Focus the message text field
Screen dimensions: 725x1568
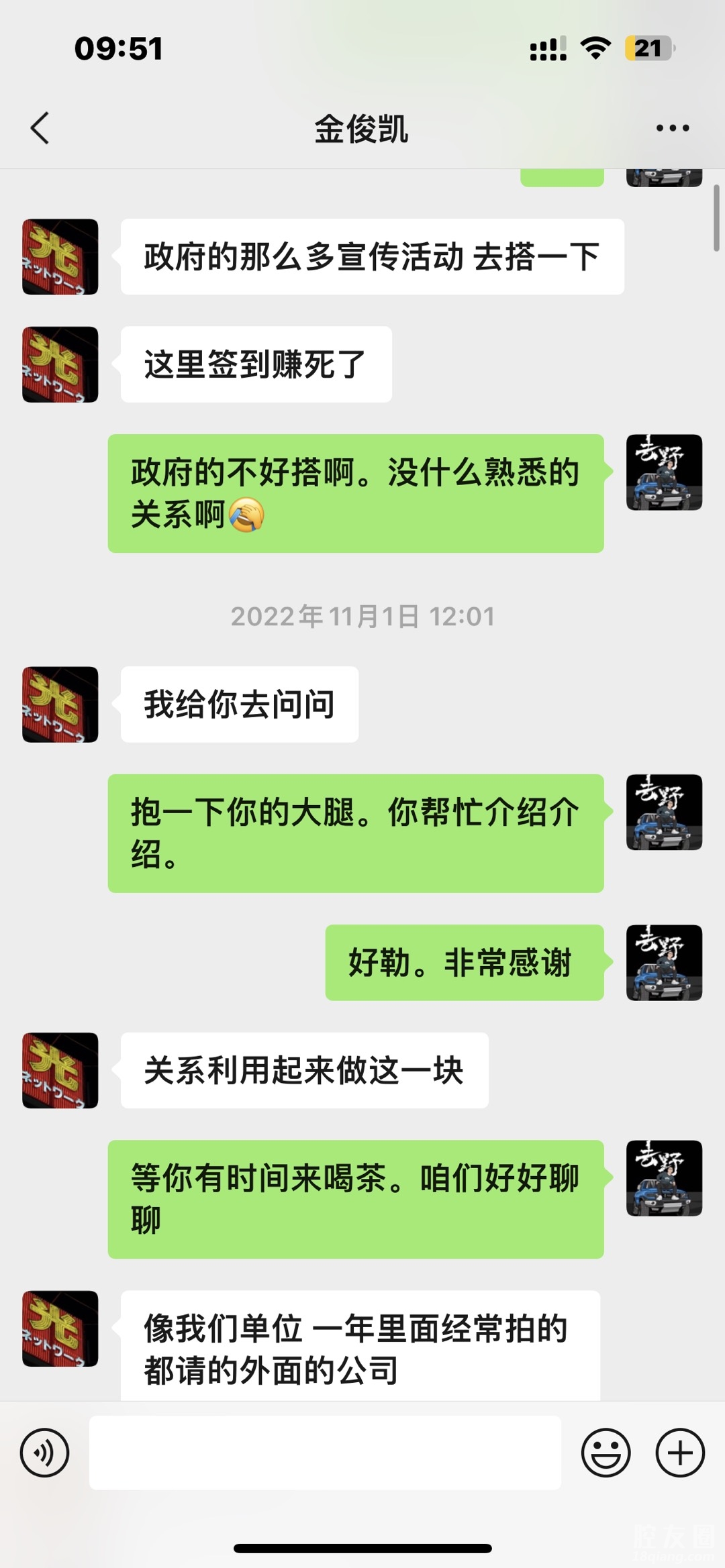[325, 1453]
